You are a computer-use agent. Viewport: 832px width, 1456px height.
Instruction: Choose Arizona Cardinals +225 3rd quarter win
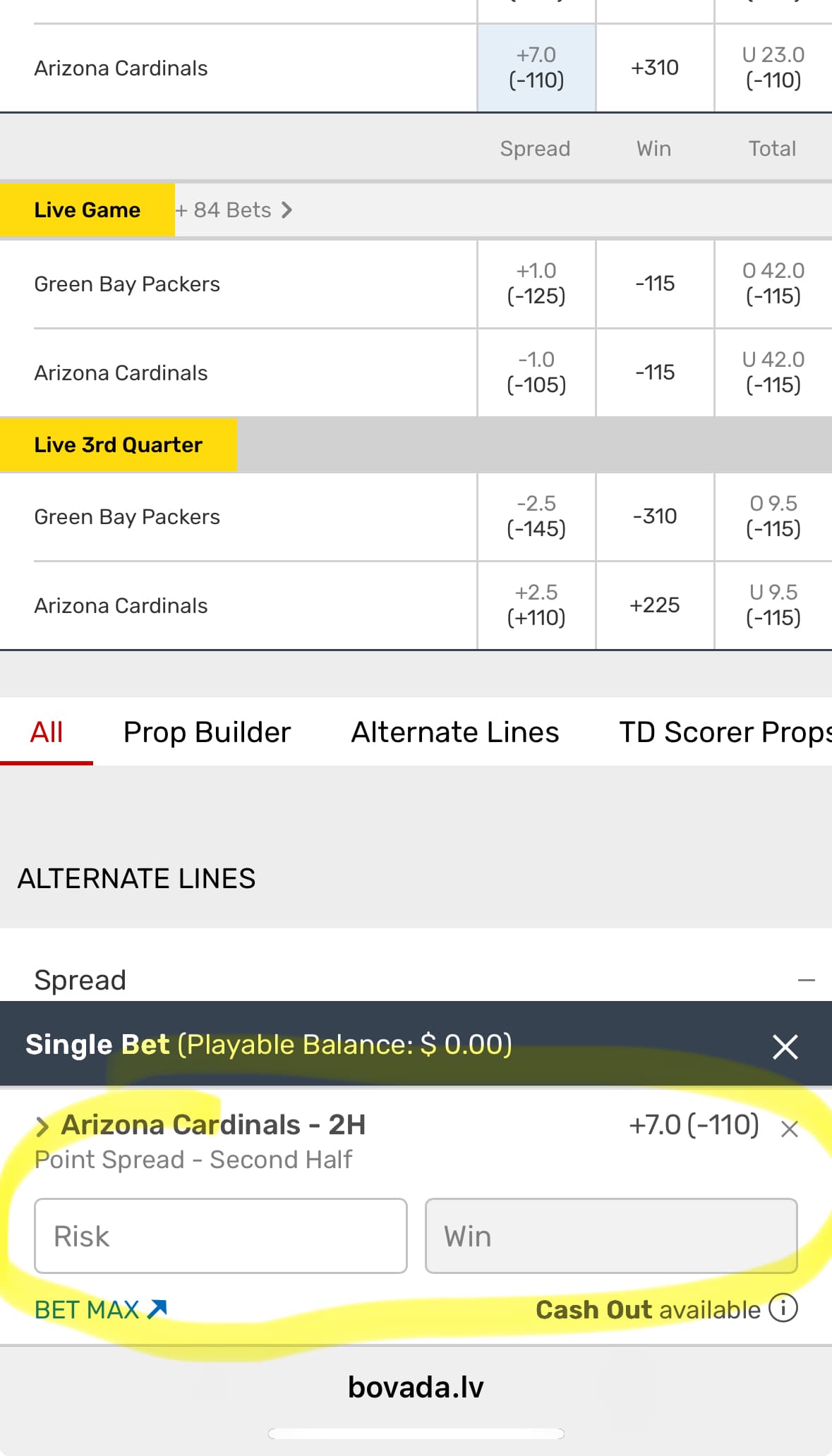(655, 605)
